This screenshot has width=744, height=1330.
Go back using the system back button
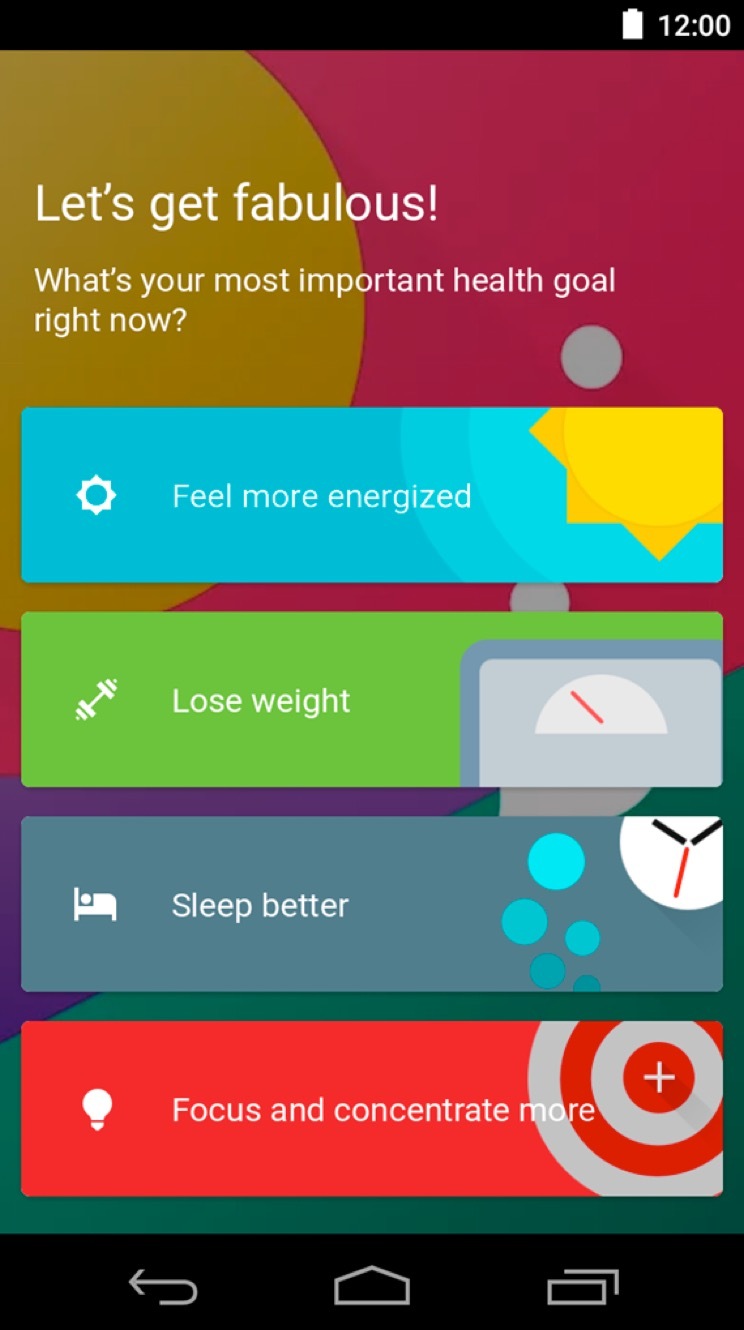163,1286
